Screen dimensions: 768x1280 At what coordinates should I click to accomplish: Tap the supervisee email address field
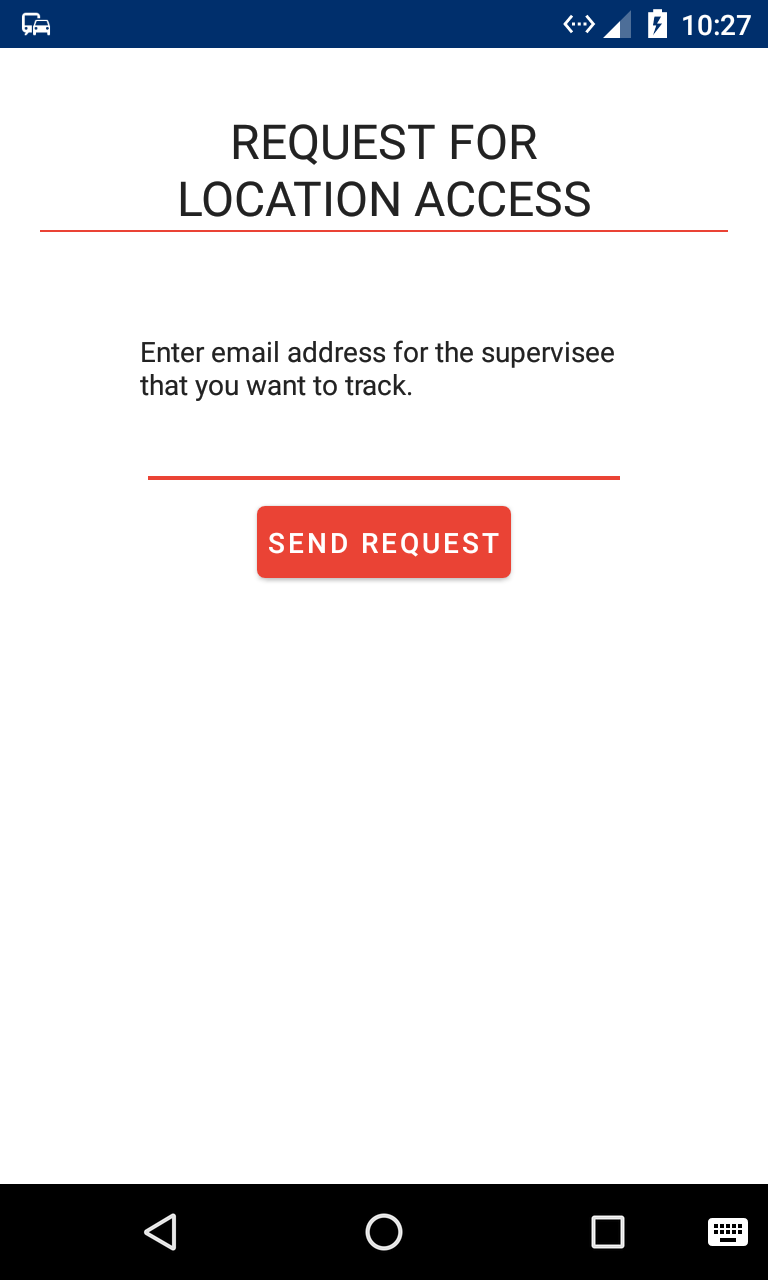[x=384, y=454]
